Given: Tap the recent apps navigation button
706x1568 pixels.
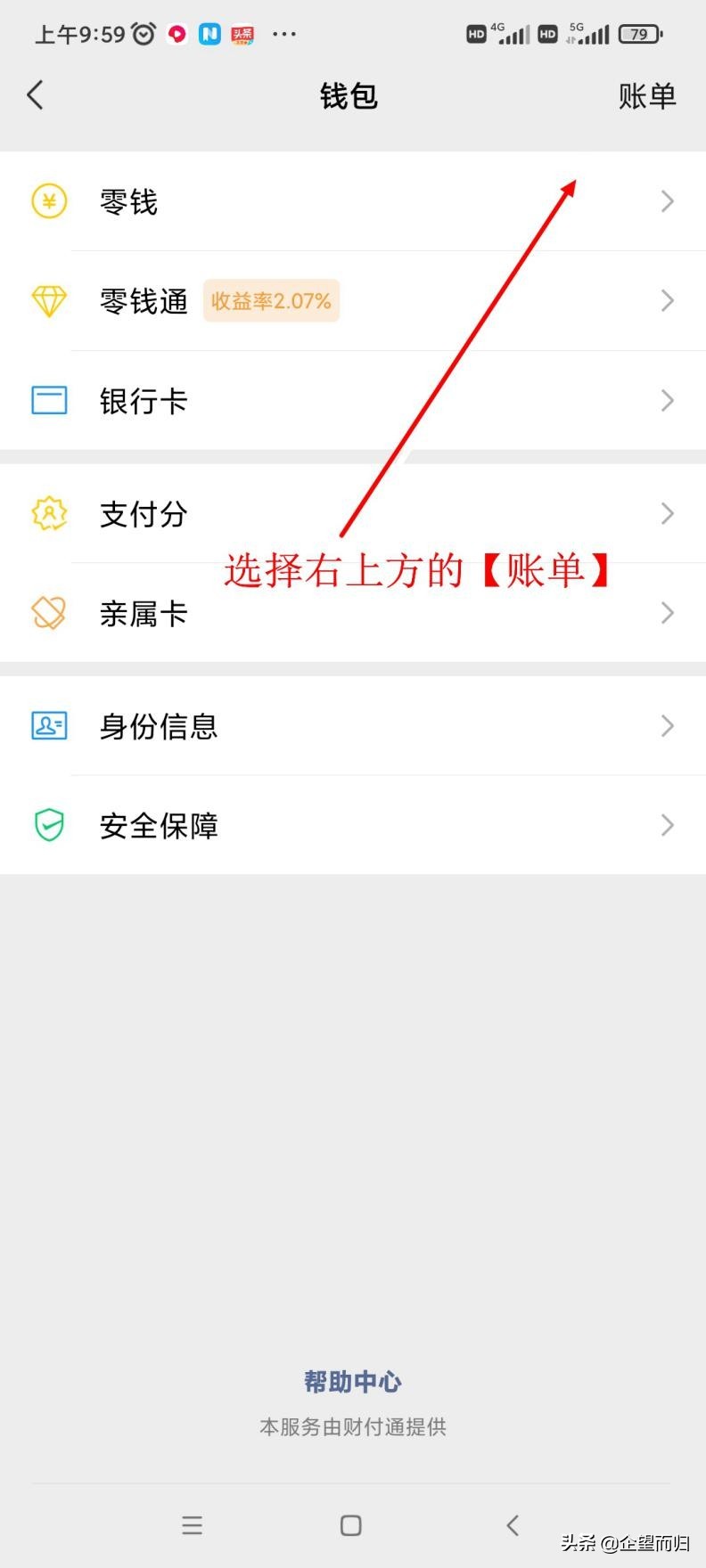Looking at the screenshot, I should (193, 1525).
